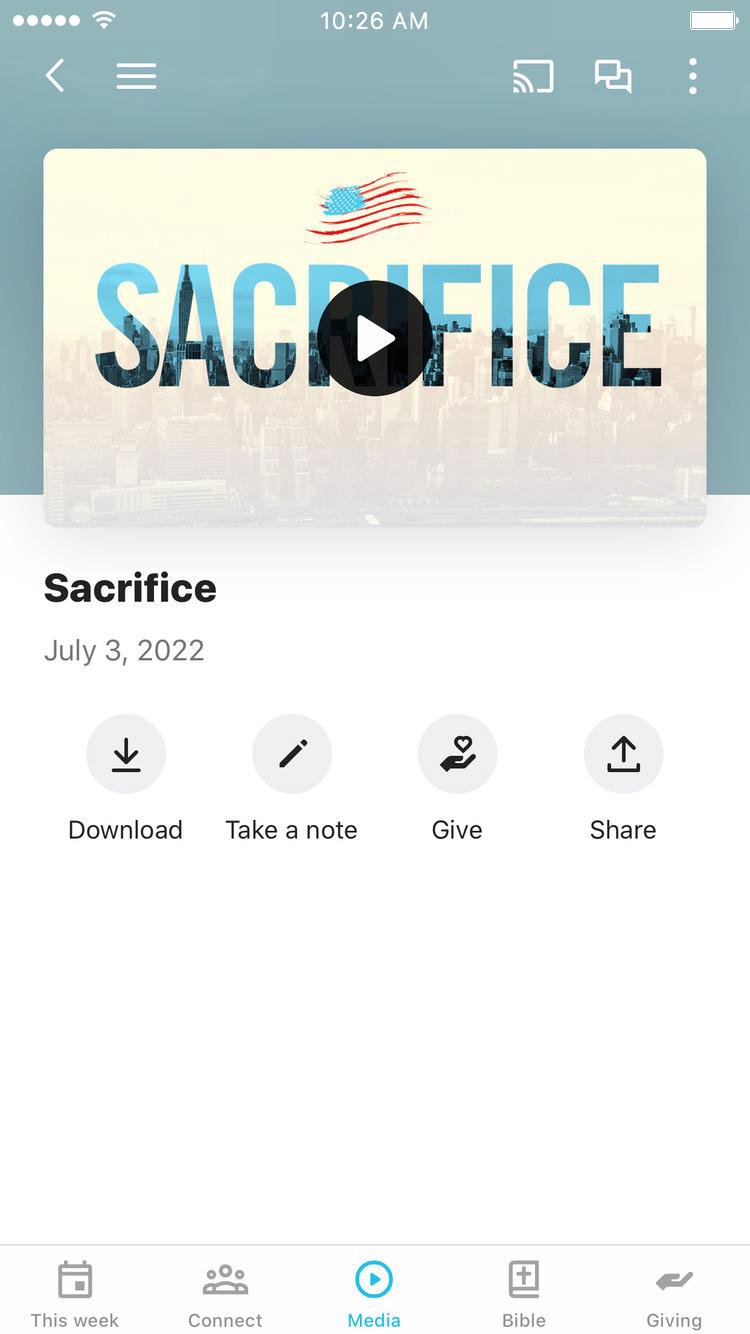Select the Media tab

[x=374, y=1293]
